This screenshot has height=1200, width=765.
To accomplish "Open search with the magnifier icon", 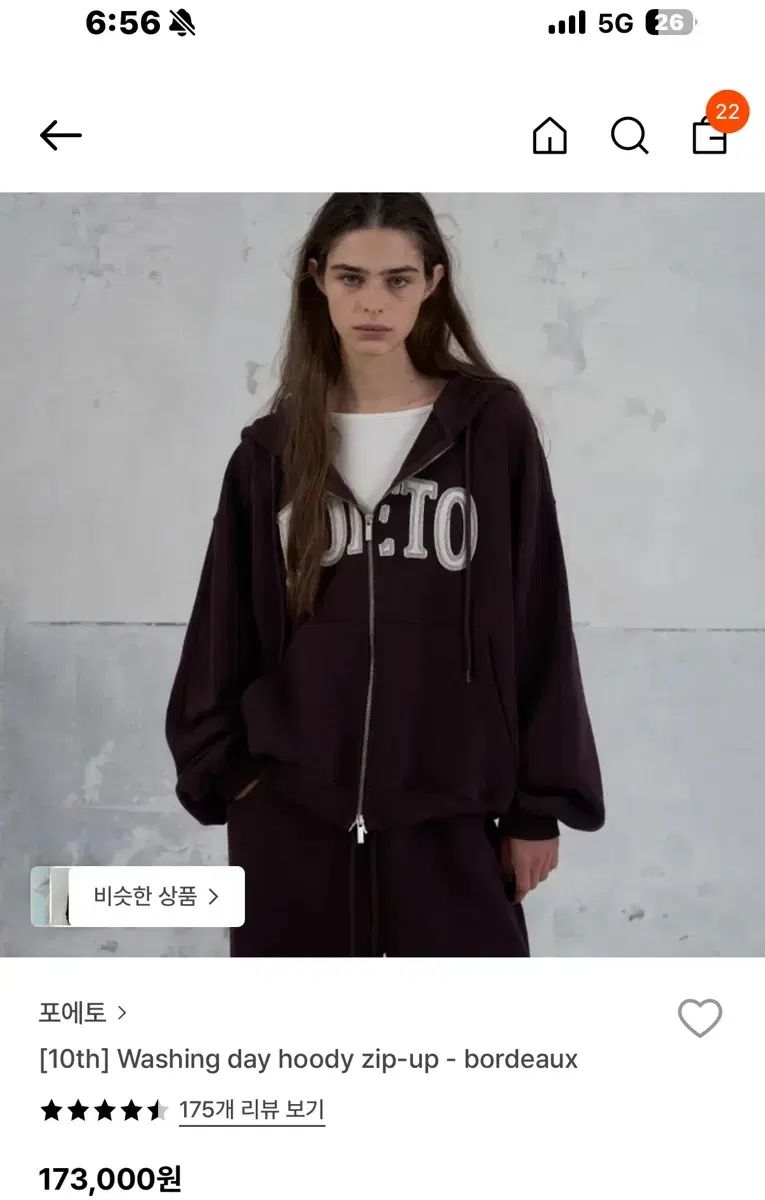I will click(x=629, y=136).
